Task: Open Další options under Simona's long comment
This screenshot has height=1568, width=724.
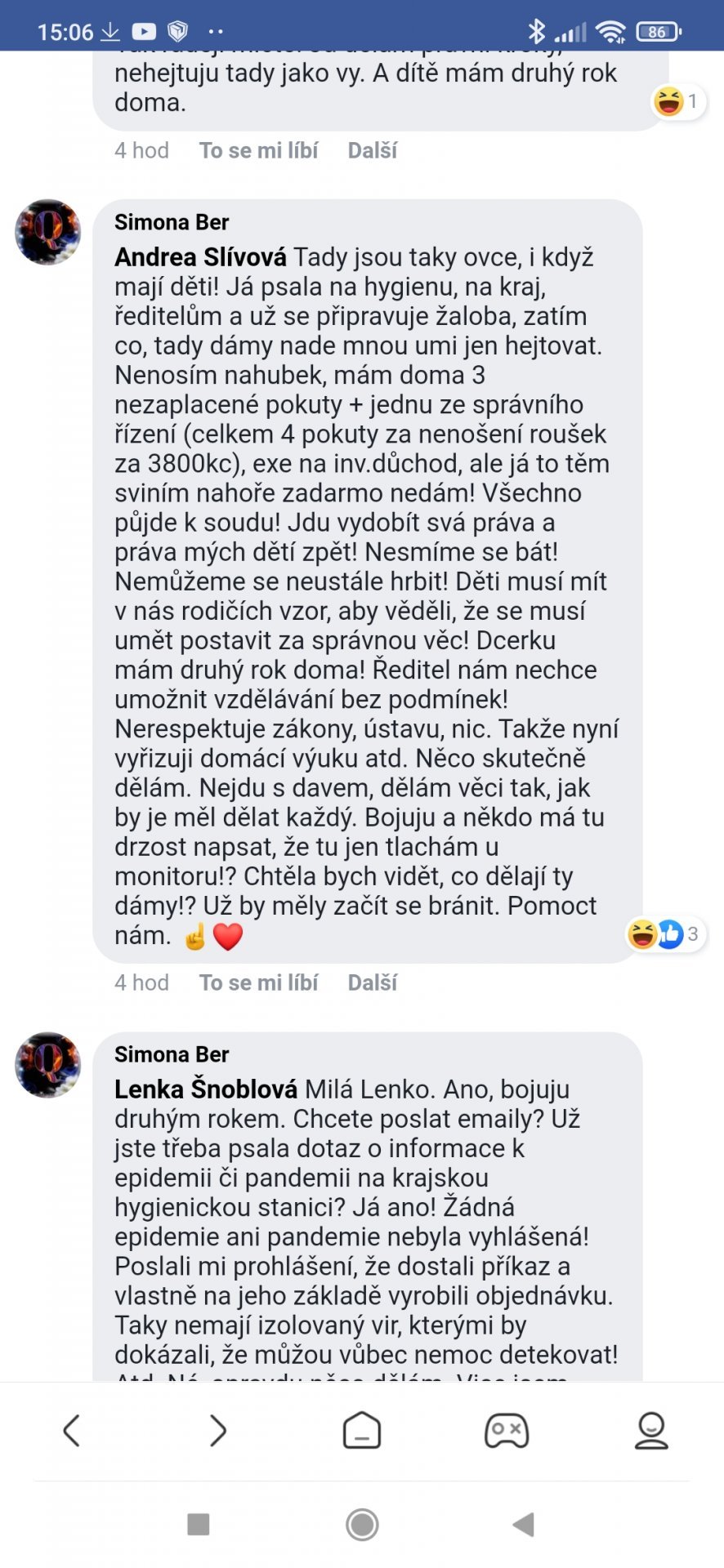Action: coord(373,982)
